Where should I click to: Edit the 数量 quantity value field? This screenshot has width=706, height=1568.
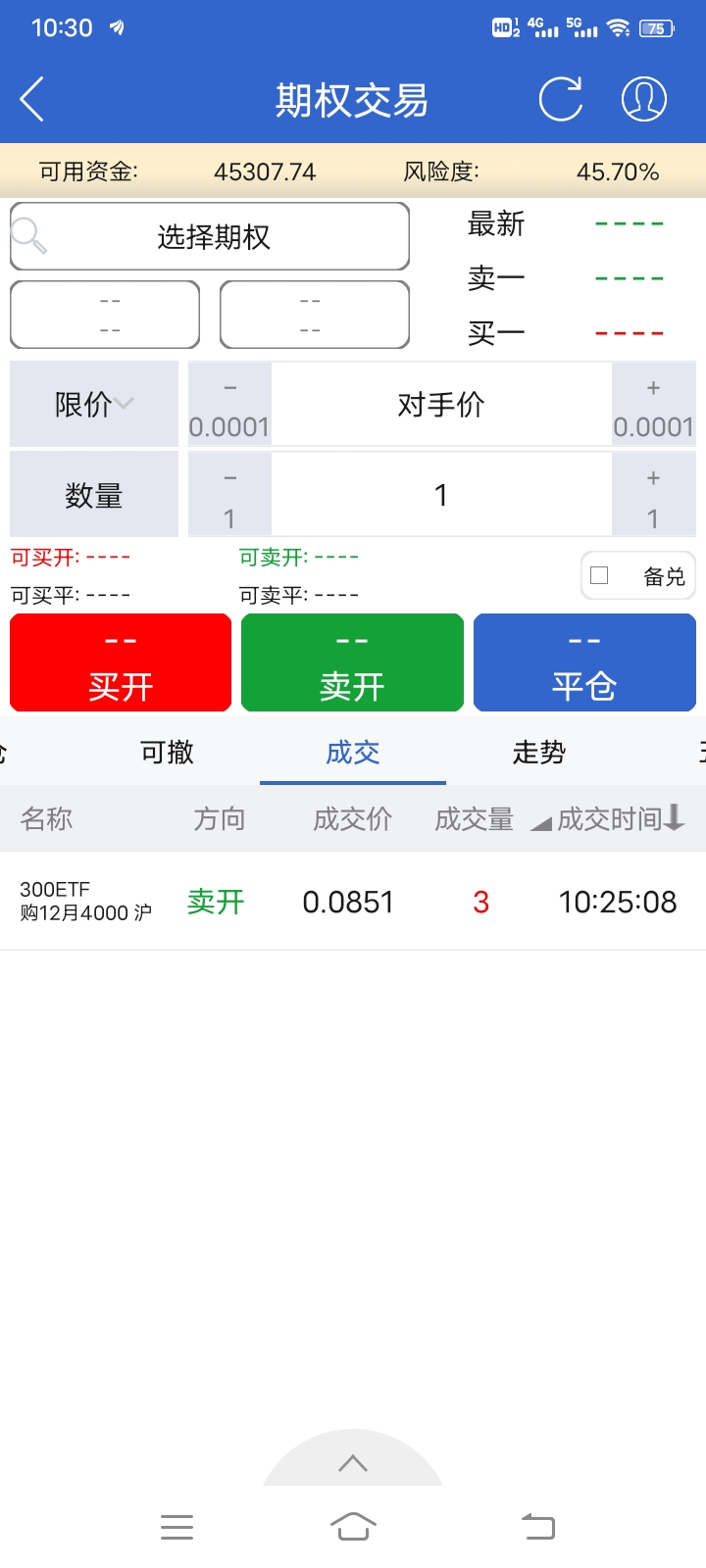click(441, 495)
